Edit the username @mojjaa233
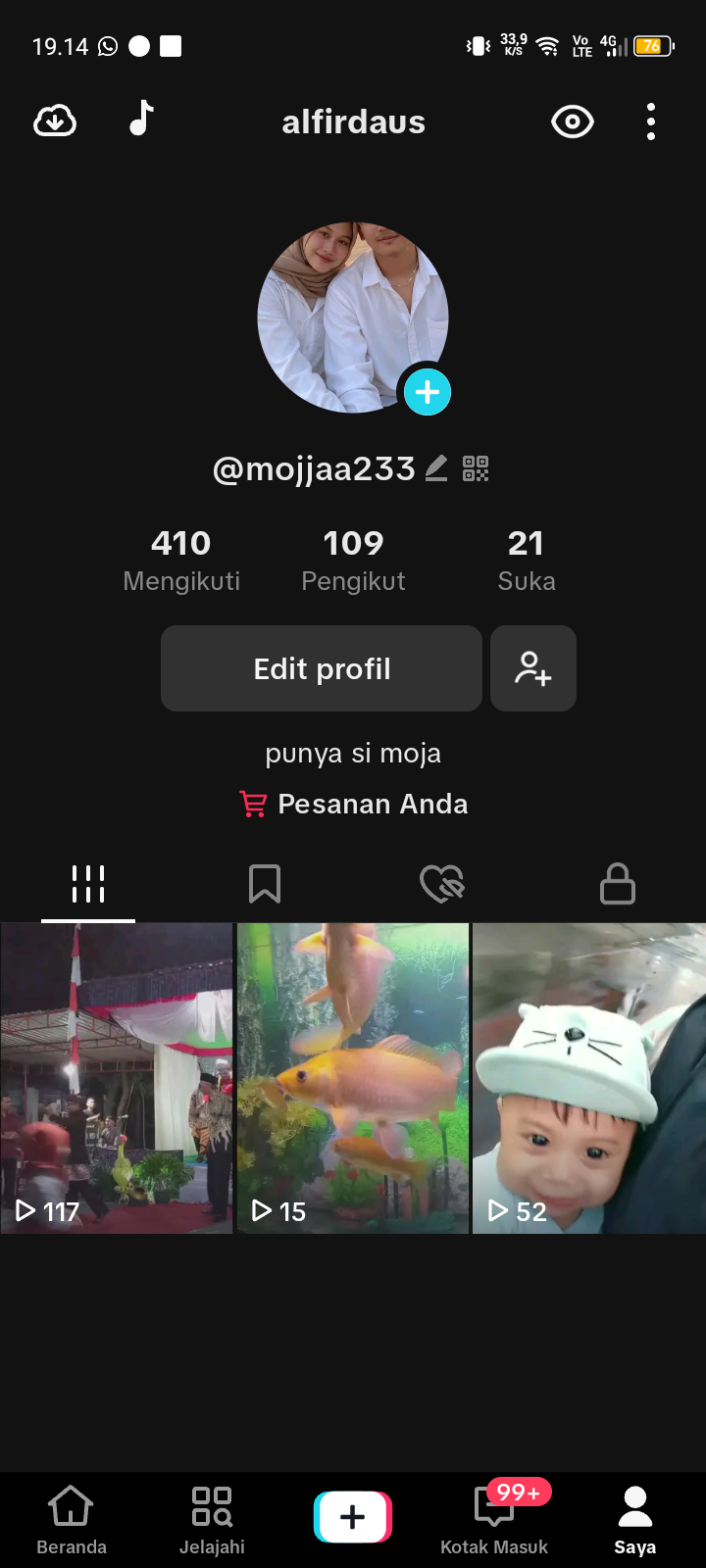706x1568 pixels. pyautogui.click(x=436, y=468)
